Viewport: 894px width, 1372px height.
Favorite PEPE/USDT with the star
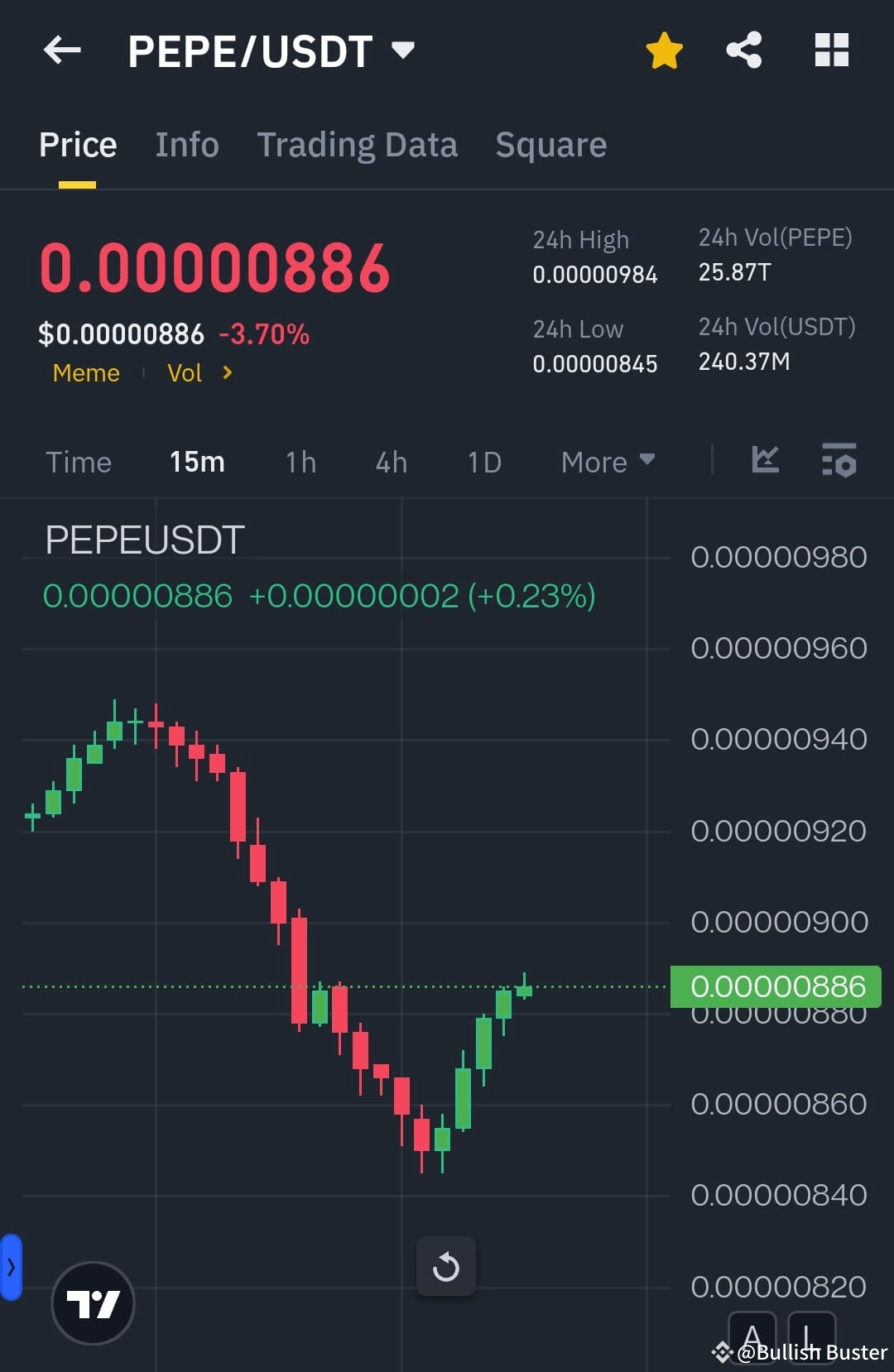point(664,50)
